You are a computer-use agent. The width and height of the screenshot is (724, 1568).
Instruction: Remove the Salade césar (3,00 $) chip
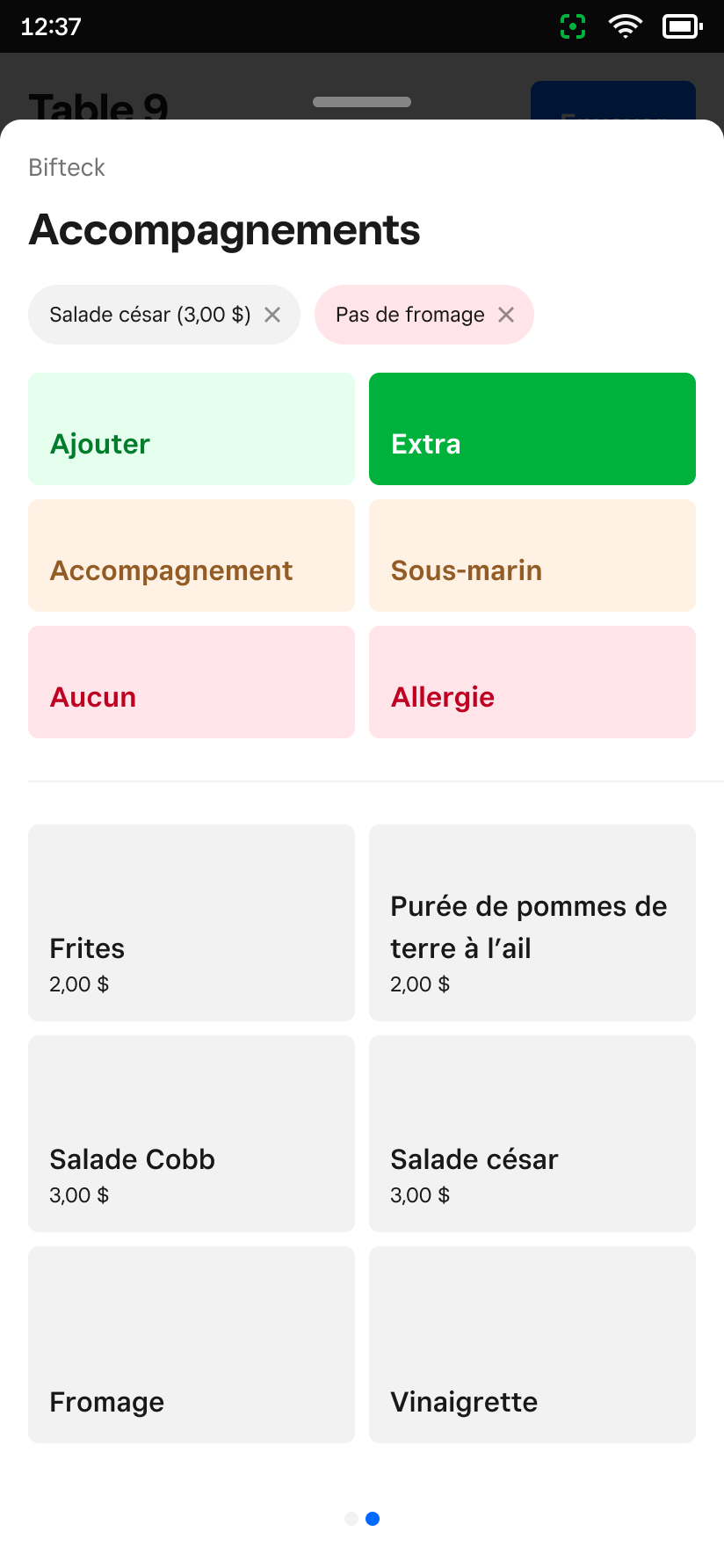point(272,315)
